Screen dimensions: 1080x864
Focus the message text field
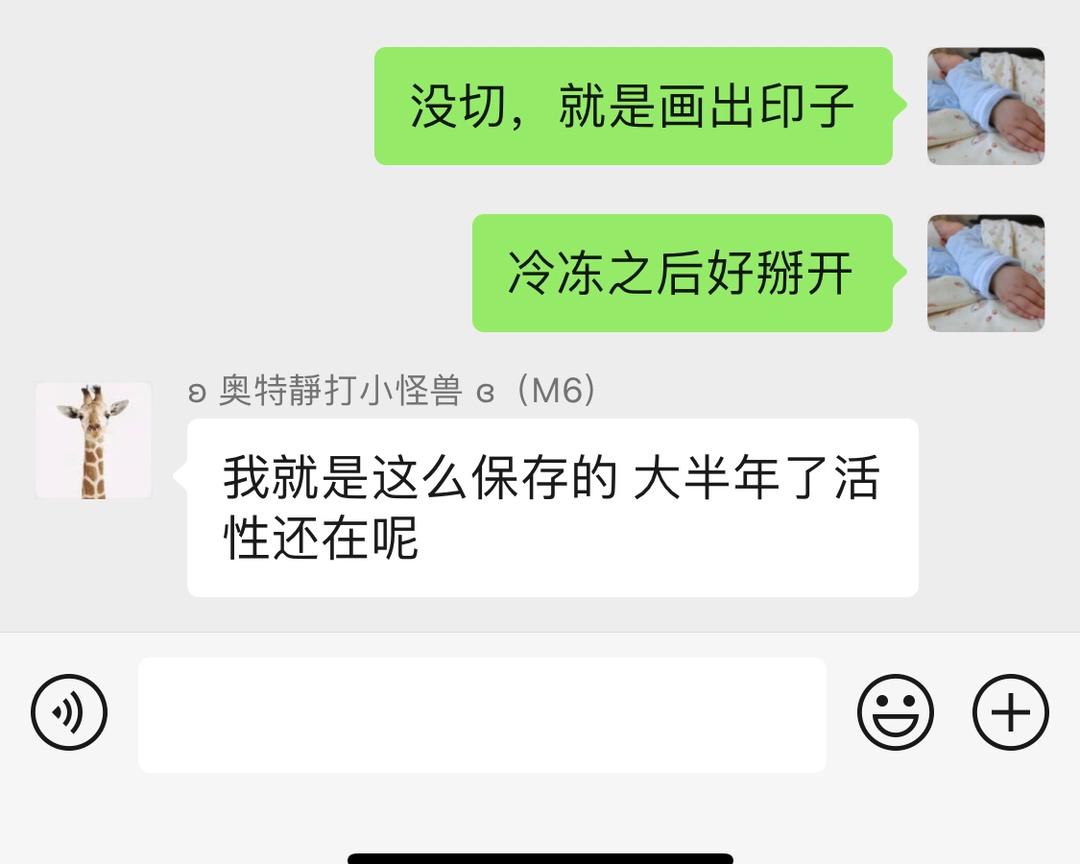(x=482, y=714)
